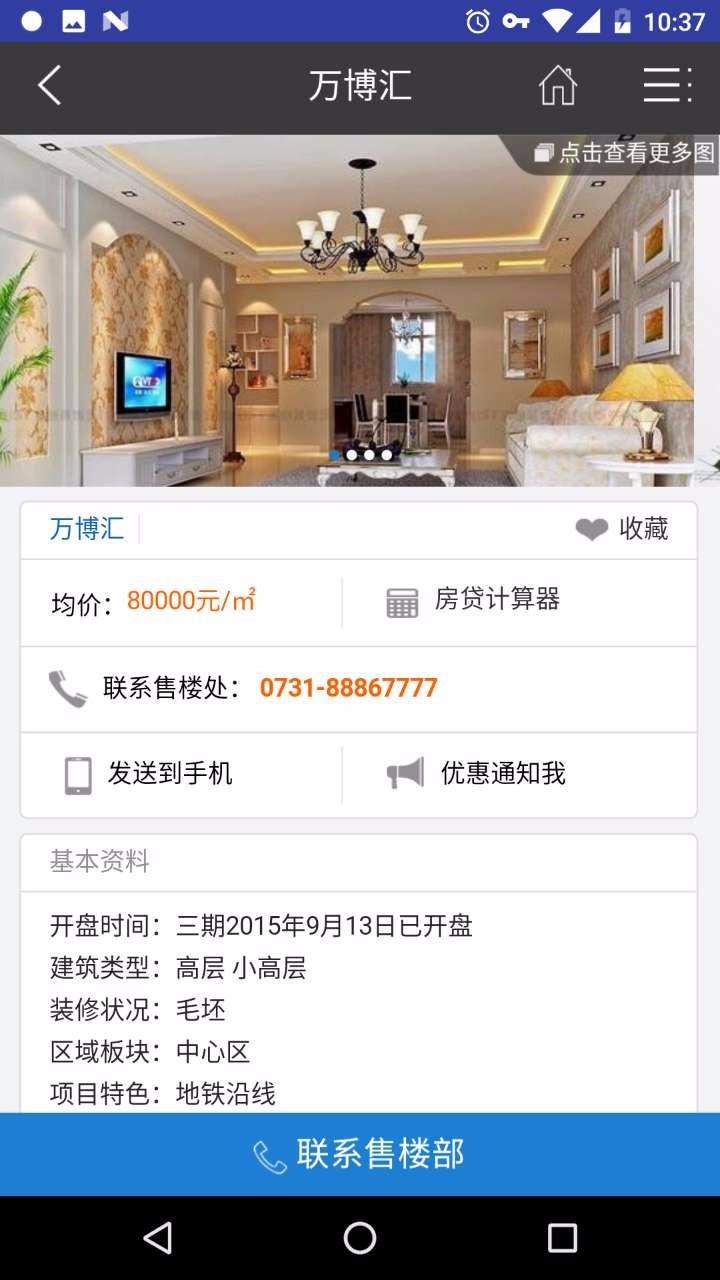Add 万博汇 to favorites via 收藏
Image resolution: width=720 pixels, height=1280 pixels.
(622, 529)
